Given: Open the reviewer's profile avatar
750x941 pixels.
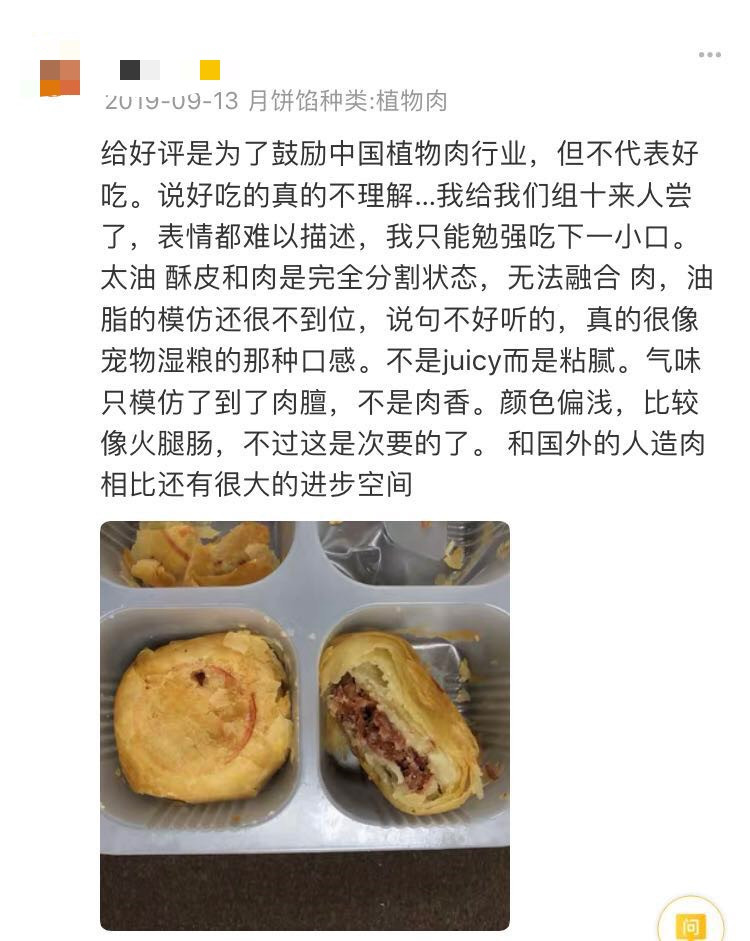Looking at the screenshot, I should coord(59,74).
